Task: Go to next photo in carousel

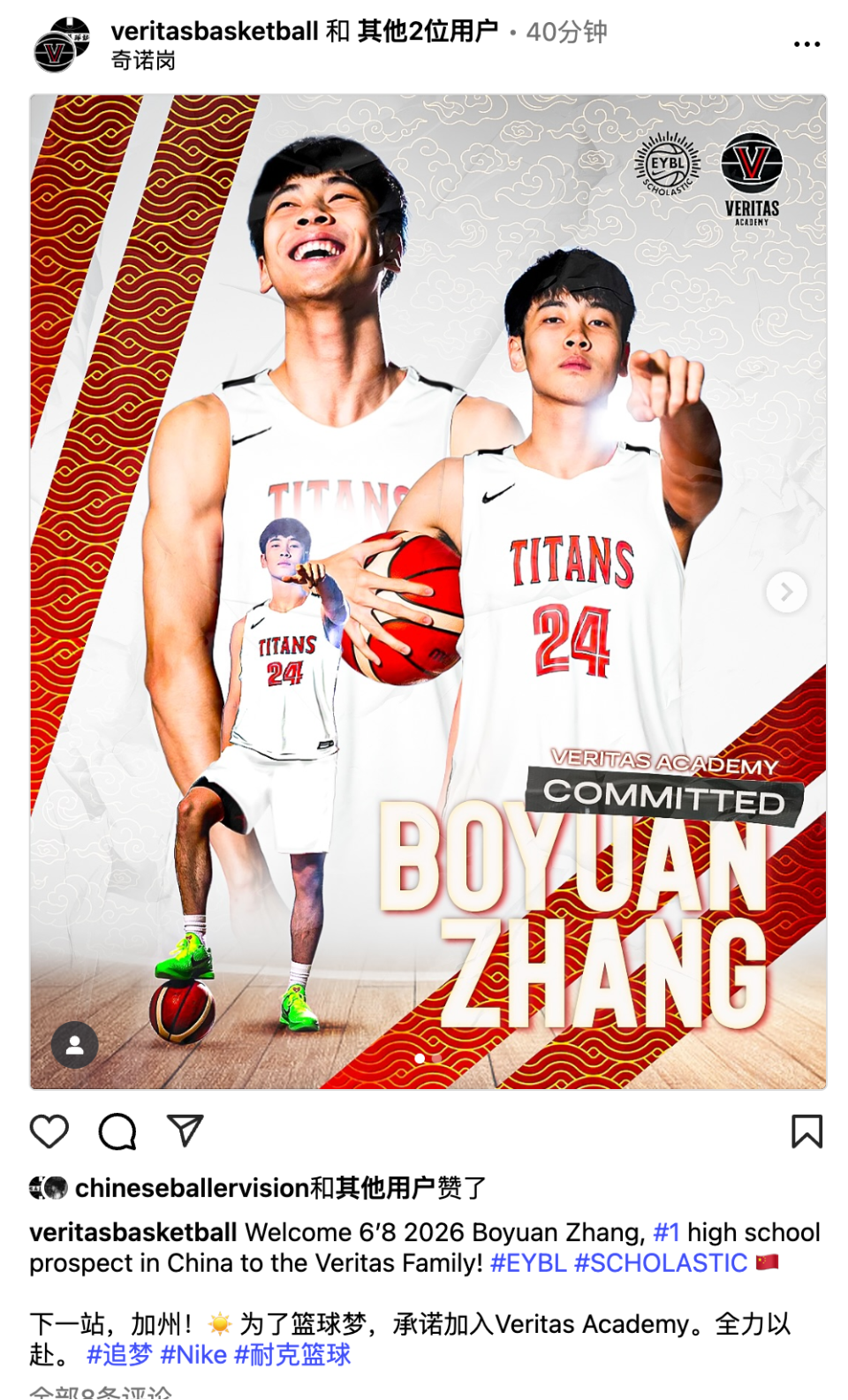Action: pos(786,592)
